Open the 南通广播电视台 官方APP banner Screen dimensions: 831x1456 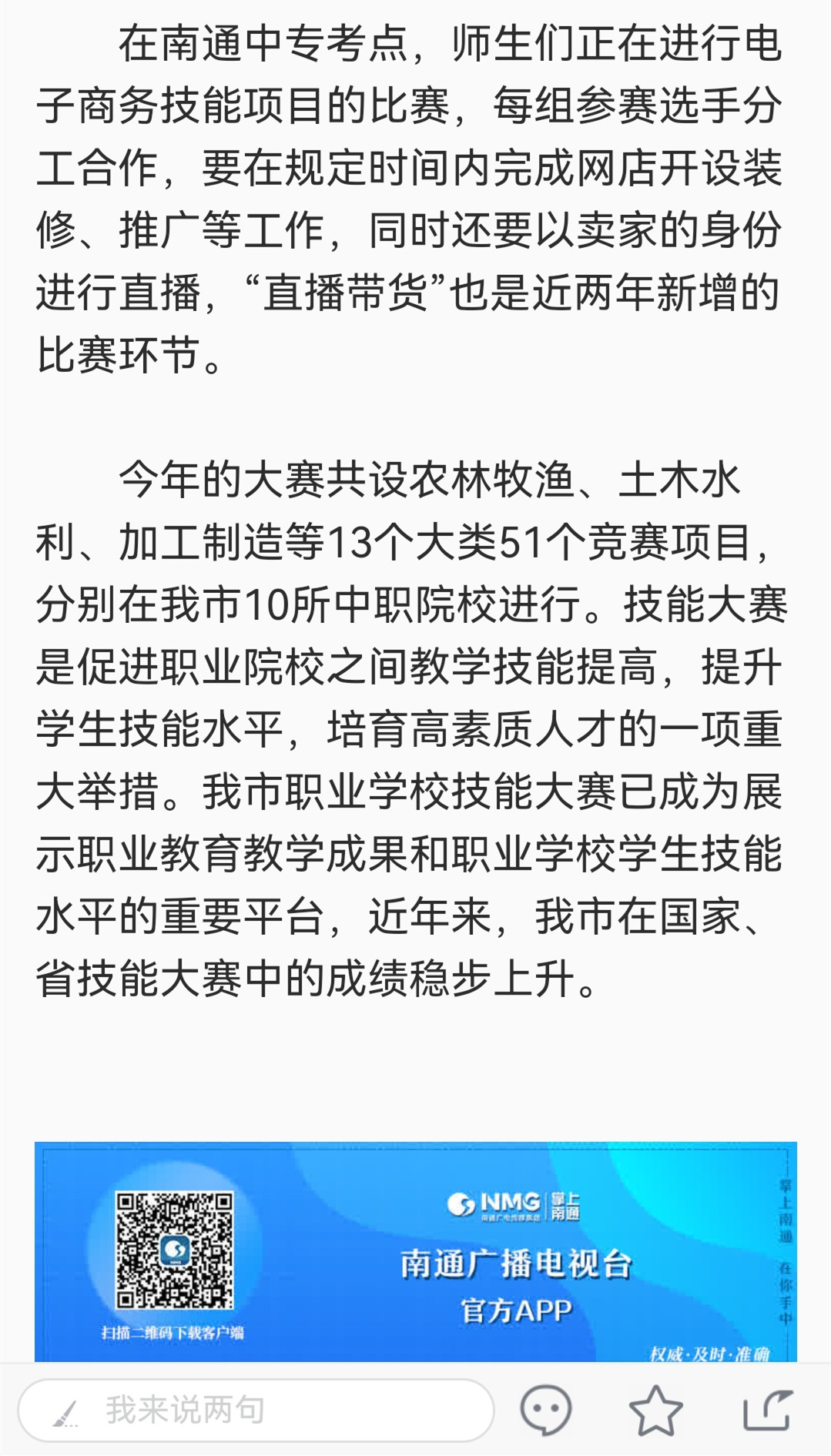(x=416, y=1252)
